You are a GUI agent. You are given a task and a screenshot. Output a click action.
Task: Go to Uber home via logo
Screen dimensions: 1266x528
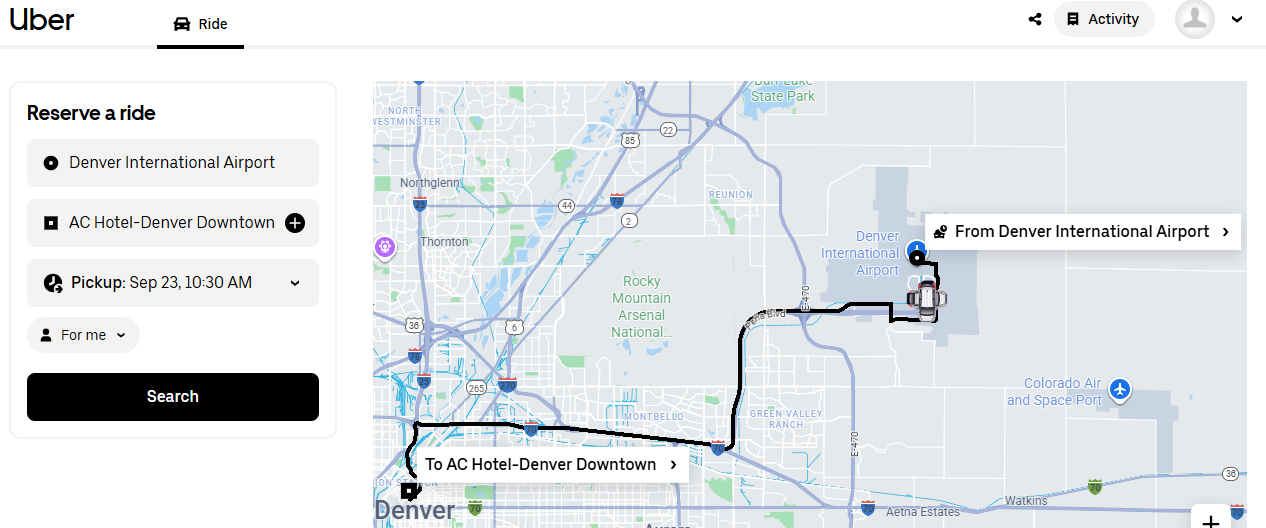point(42,20)
